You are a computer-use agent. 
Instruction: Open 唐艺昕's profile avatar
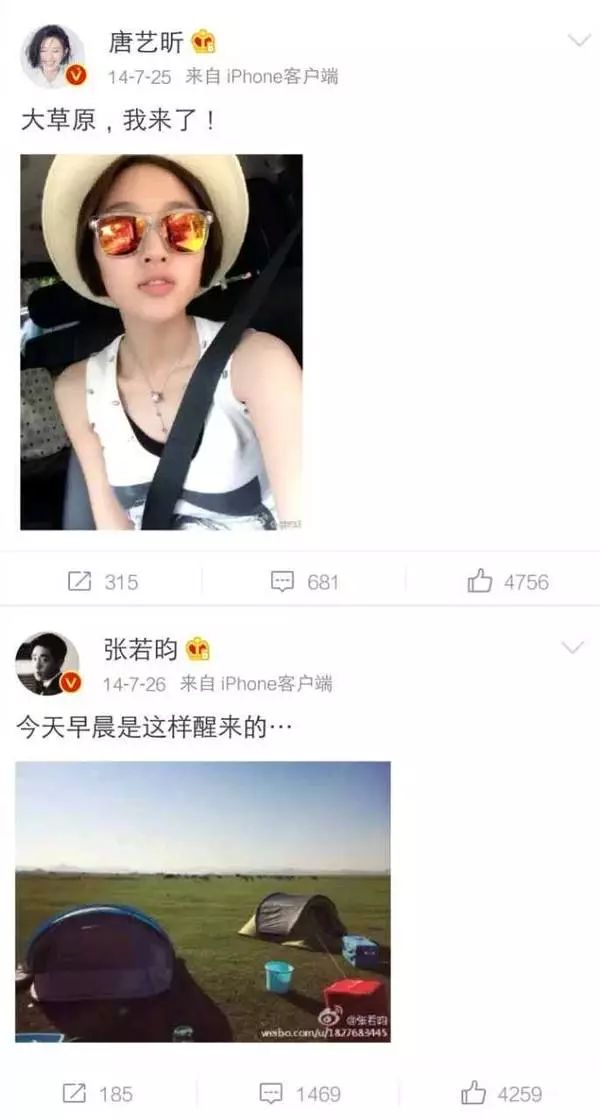coord(52,56)
